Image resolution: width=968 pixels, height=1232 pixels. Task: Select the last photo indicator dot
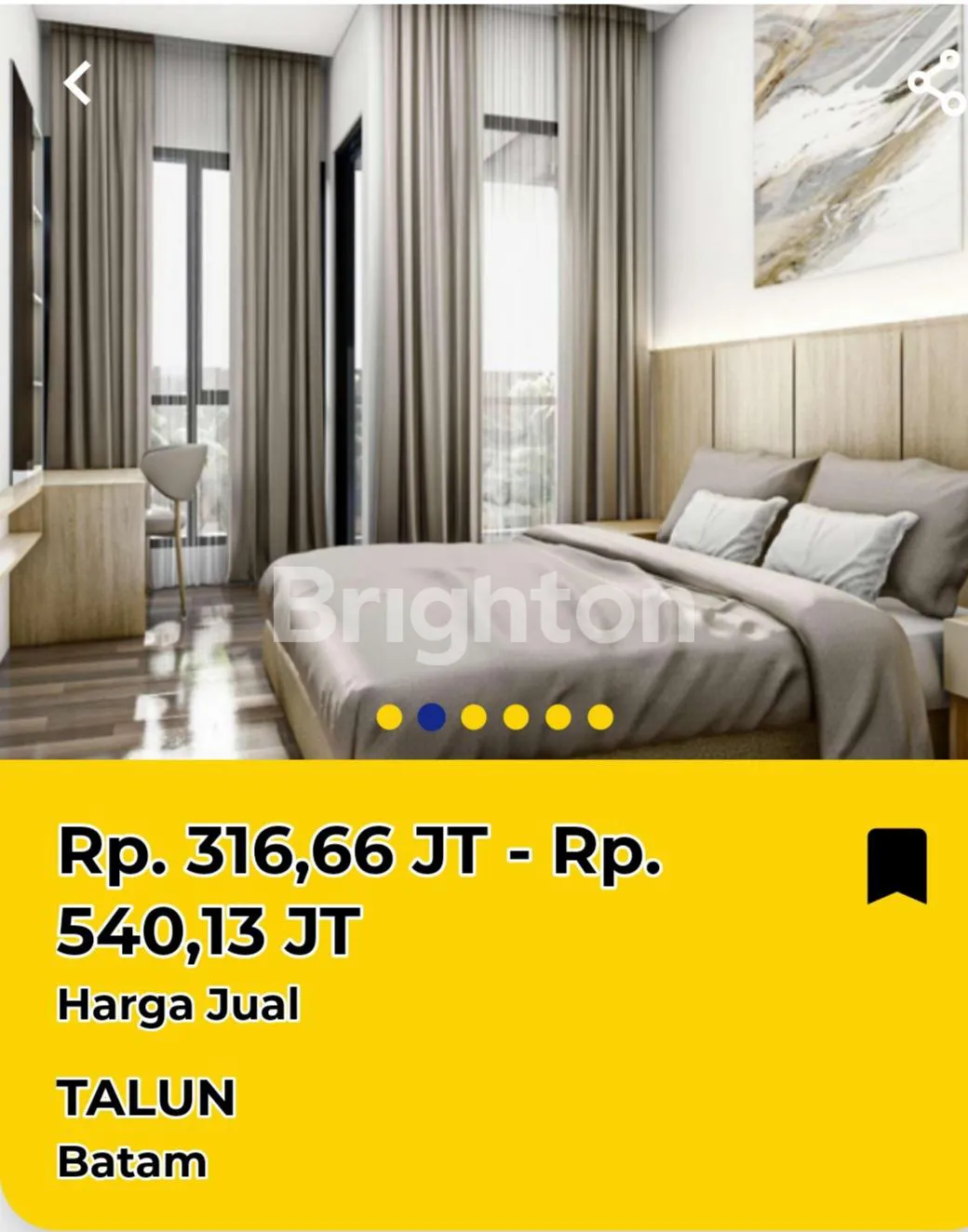600,717
